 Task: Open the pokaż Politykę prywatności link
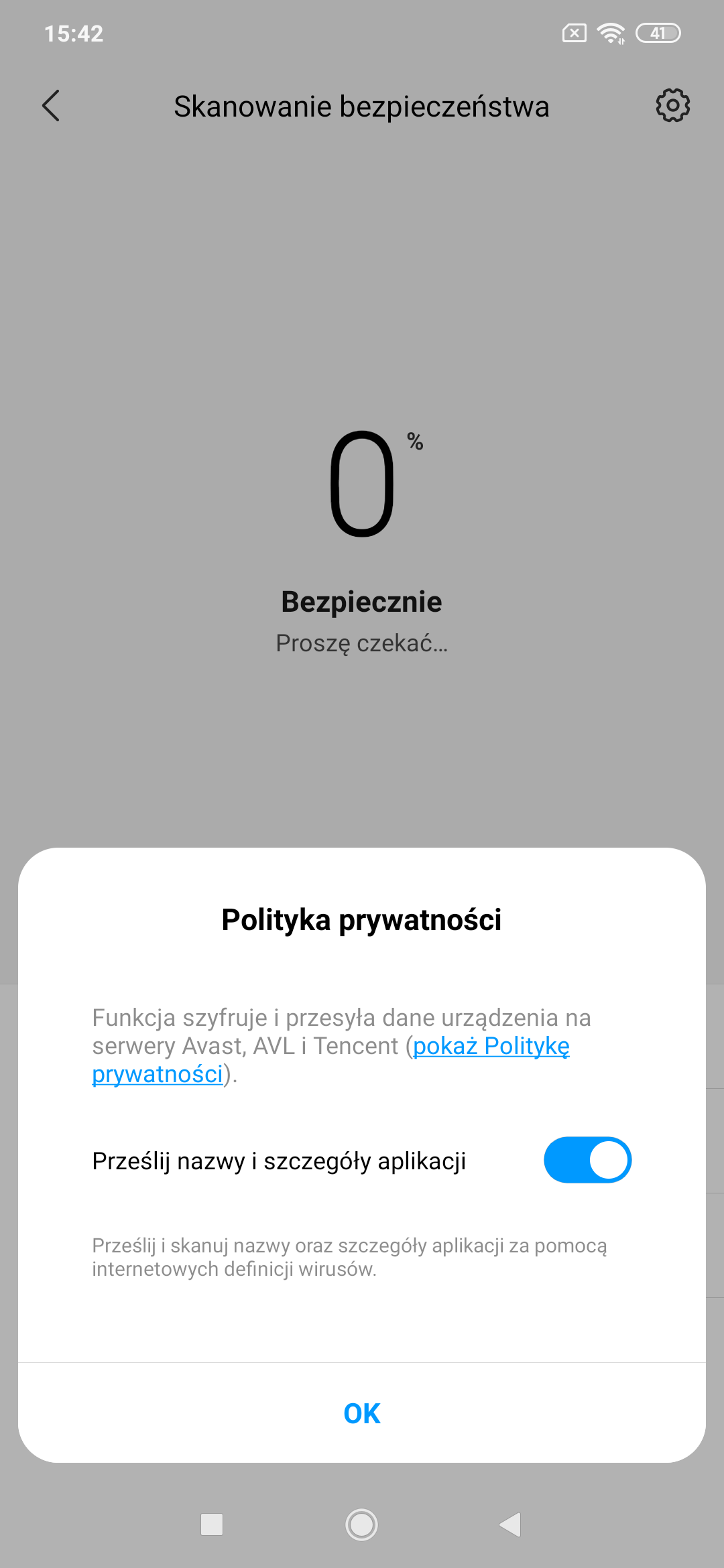(x=330, y=1060)
